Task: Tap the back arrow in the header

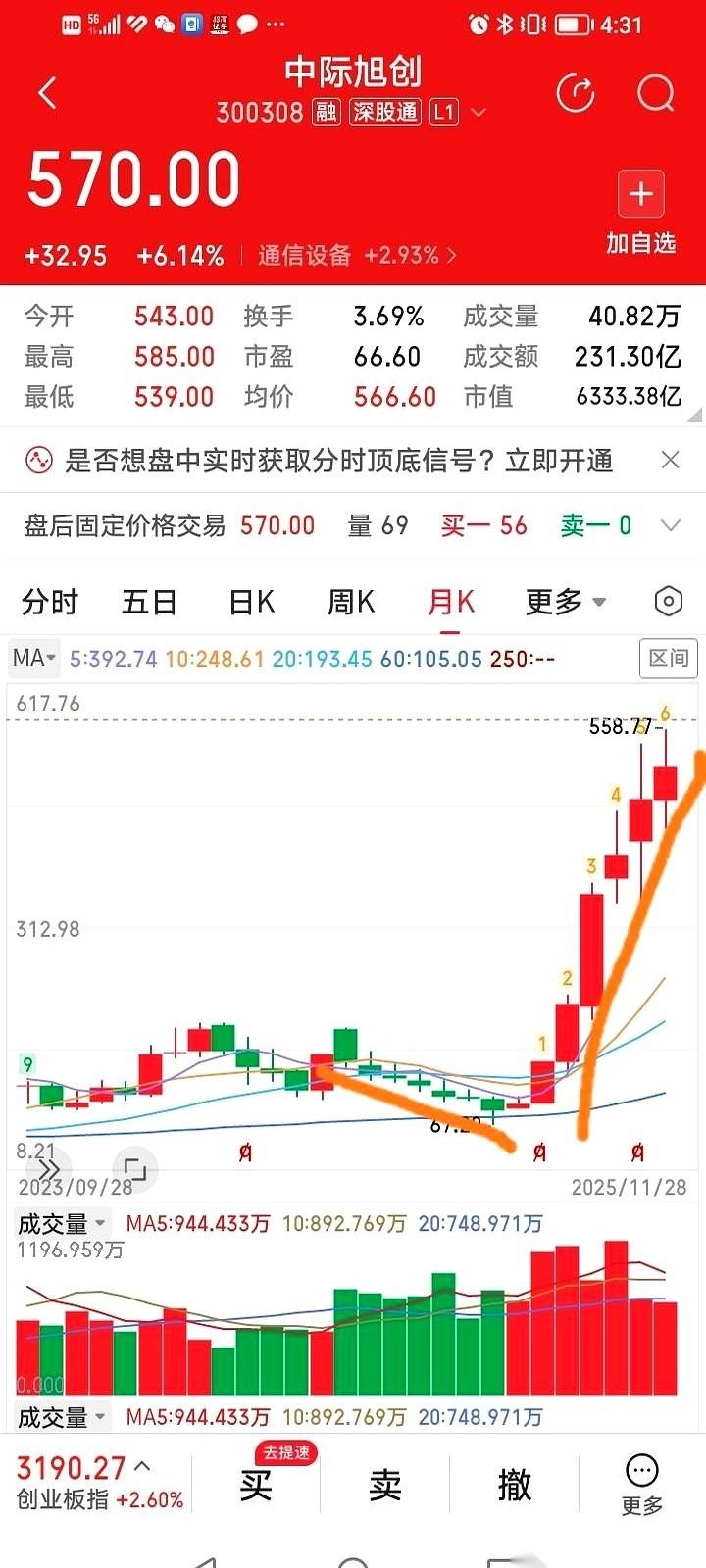Action: point(46,92)
